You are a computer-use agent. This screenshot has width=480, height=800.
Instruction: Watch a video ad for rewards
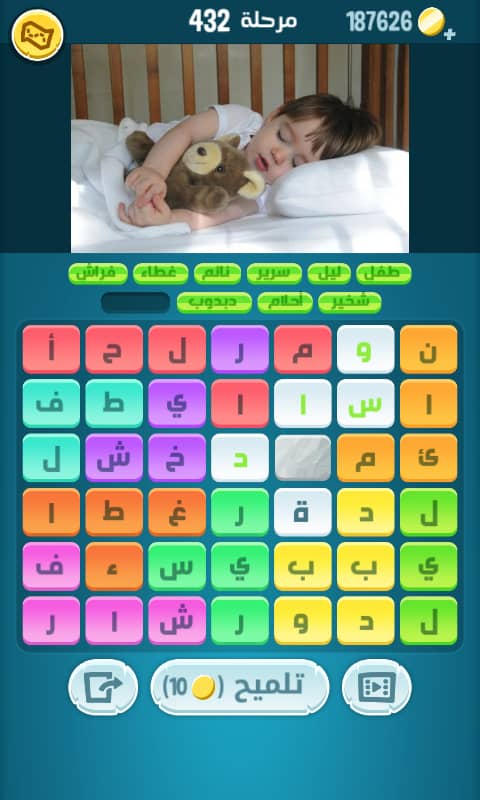376,687
